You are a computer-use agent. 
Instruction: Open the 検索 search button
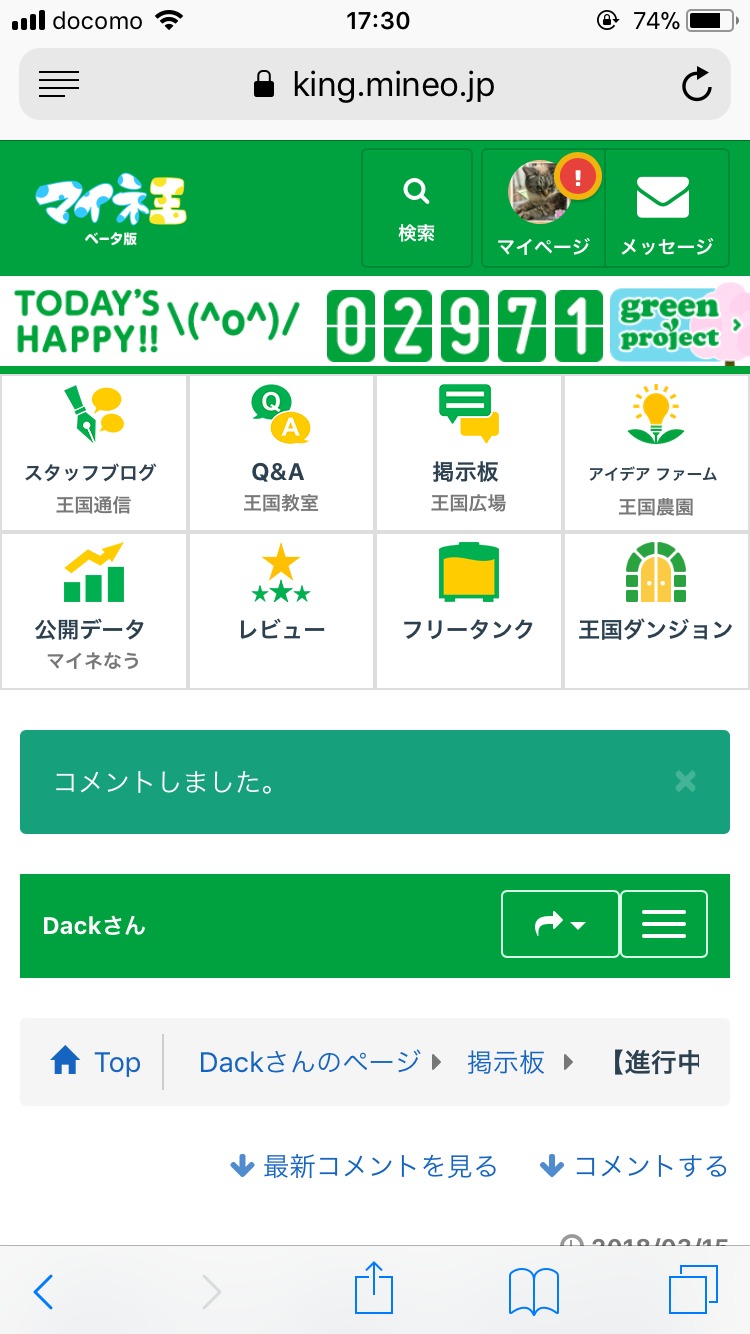416,208
